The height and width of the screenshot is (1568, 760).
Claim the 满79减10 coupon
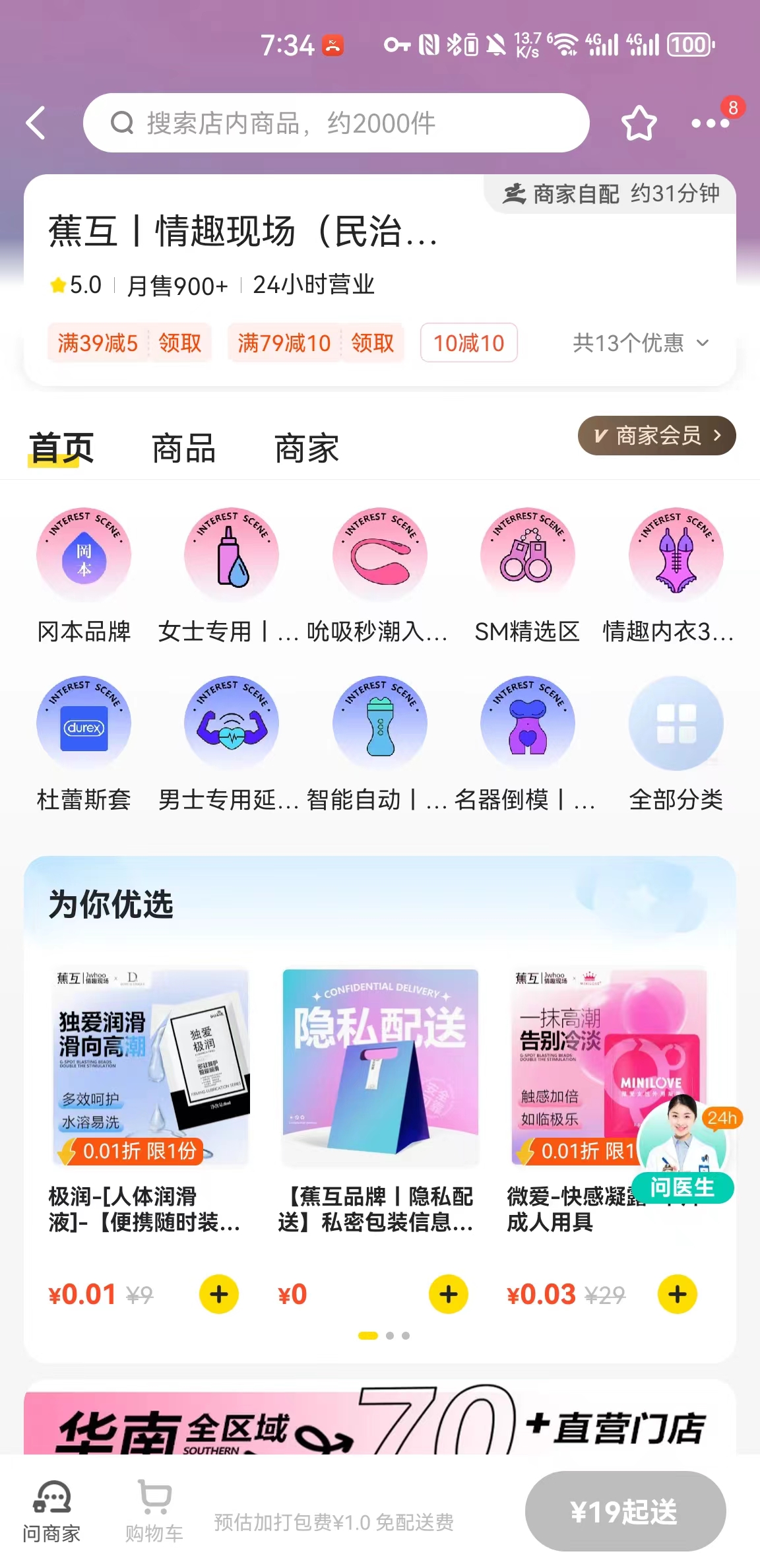pos(372,343)
